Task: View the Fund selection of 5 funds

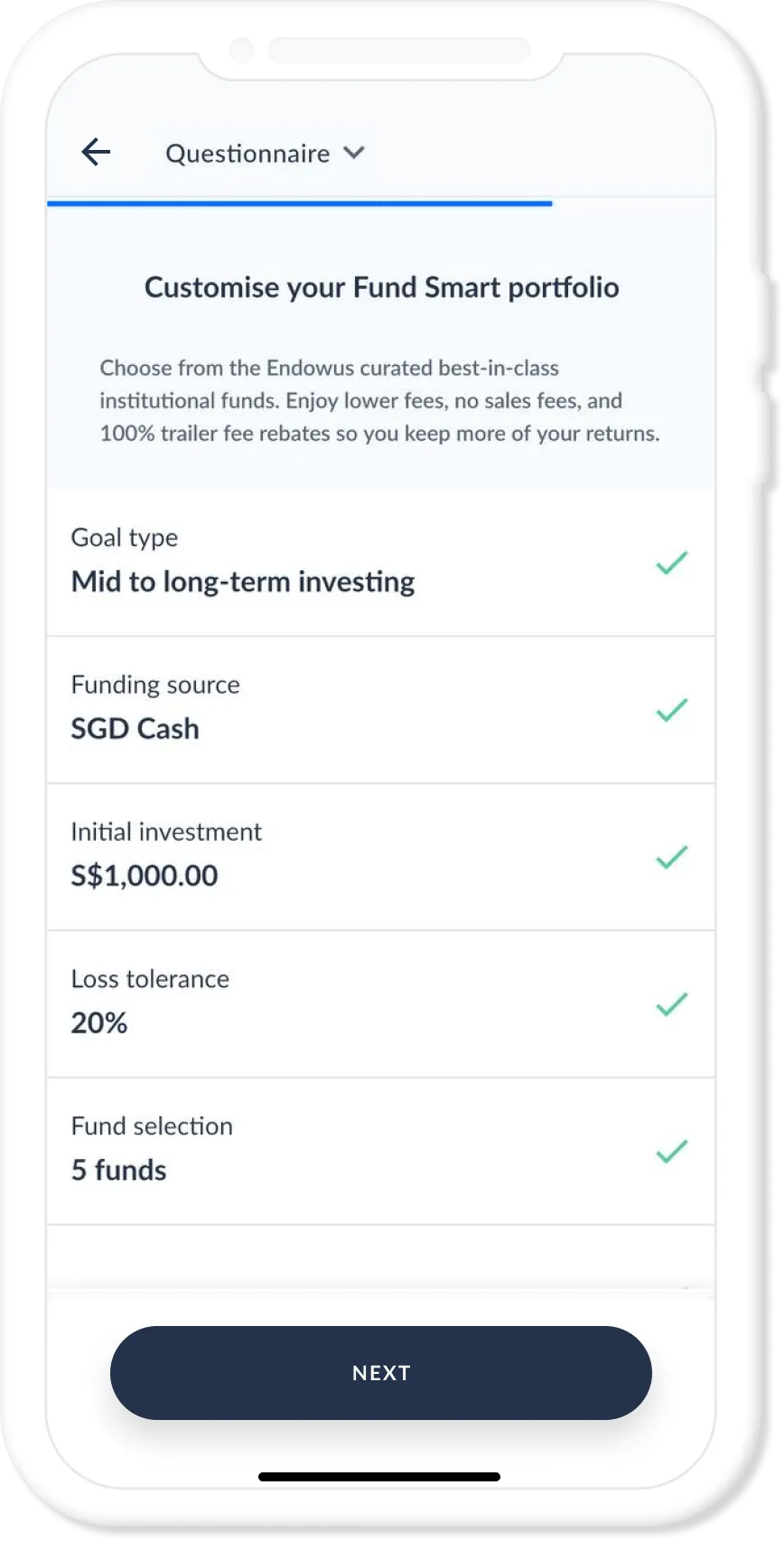Action: click(x=379, y=1151)
